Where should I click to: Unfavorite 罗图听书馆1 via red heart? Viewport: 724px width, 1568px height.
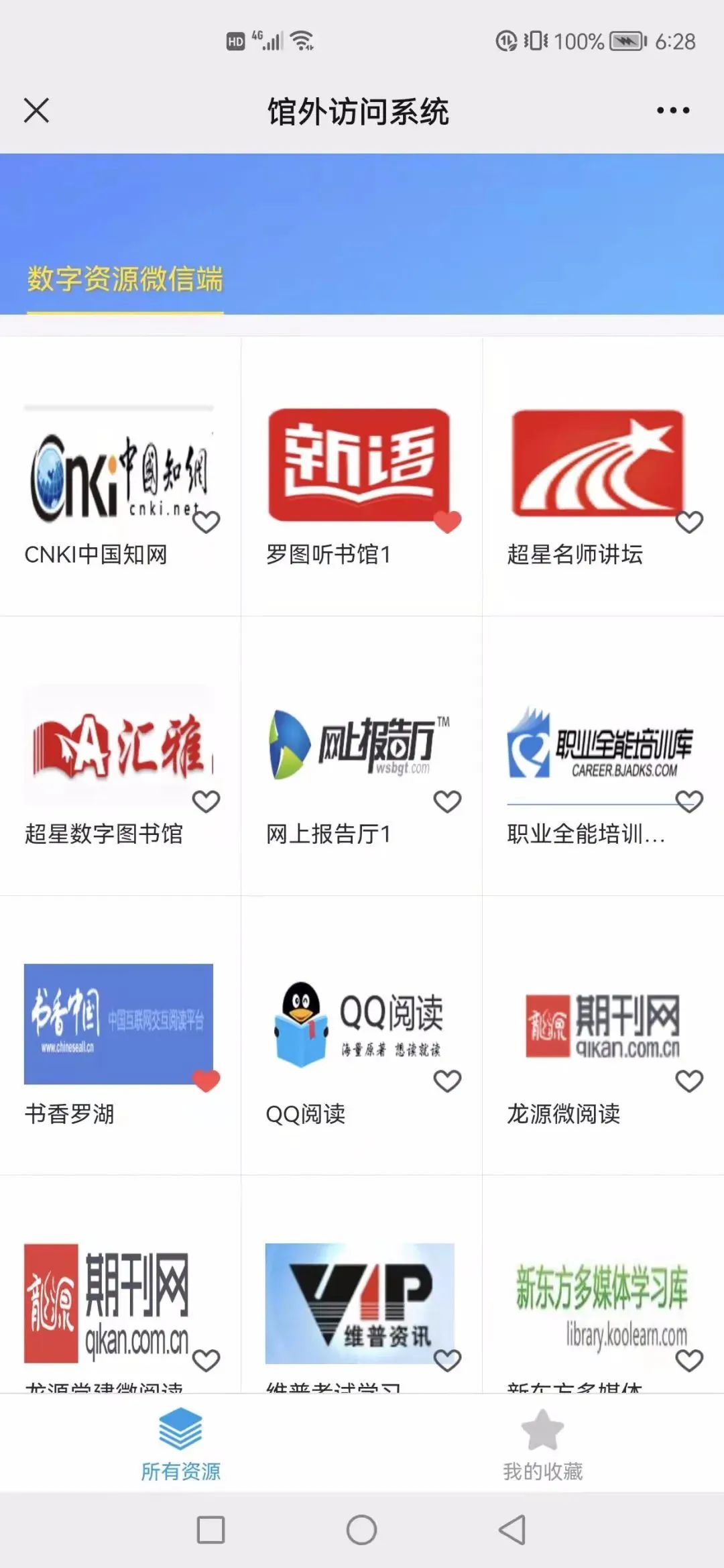[x=447, y=522]
